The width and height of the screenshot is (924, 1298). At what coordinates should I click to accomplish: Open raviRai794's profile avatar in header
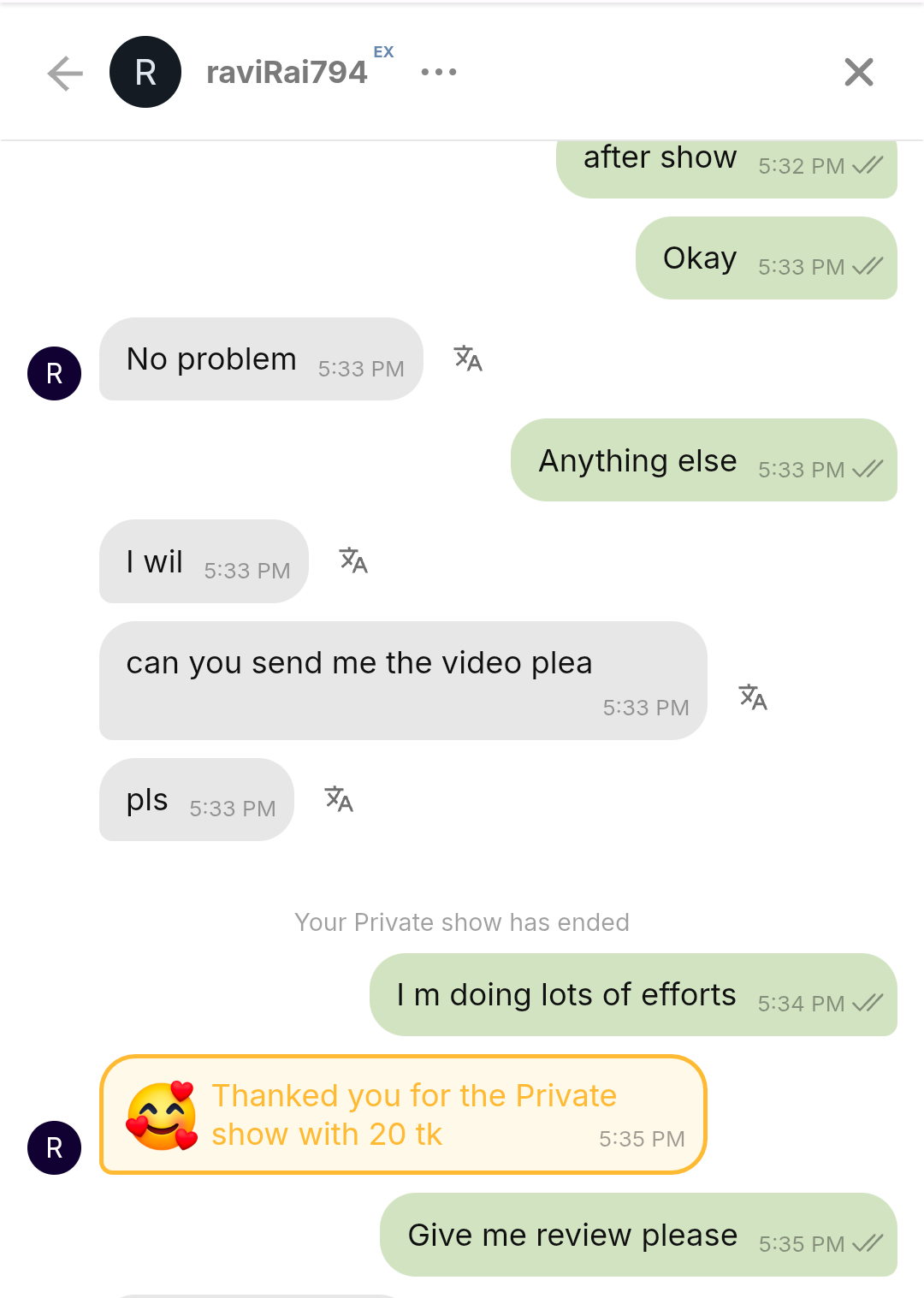(145, 72)
